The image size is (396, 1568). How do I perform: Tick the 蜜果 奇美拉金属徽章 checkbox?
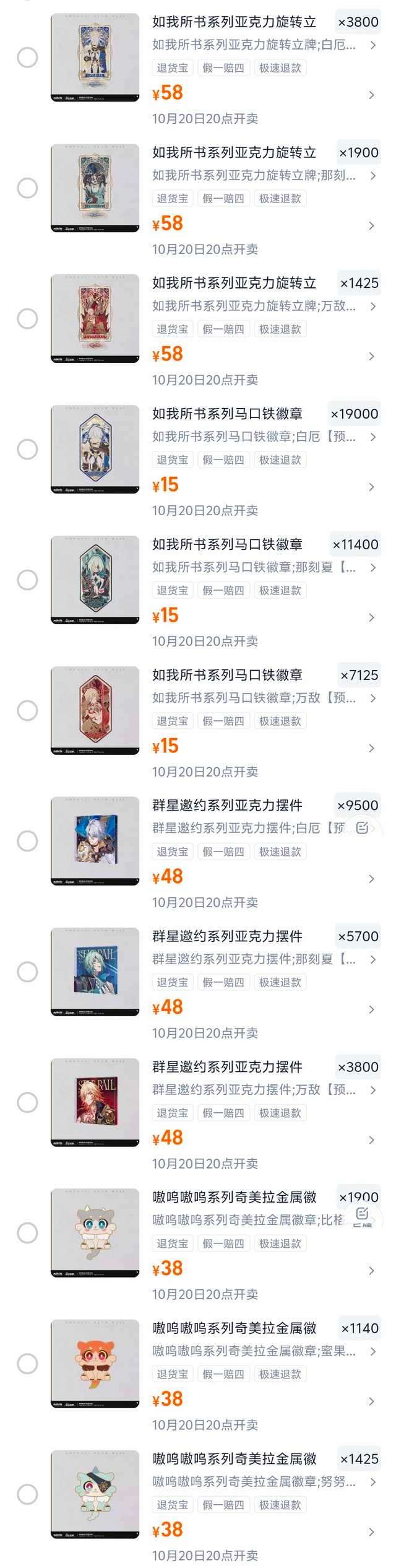(27, 1363)
